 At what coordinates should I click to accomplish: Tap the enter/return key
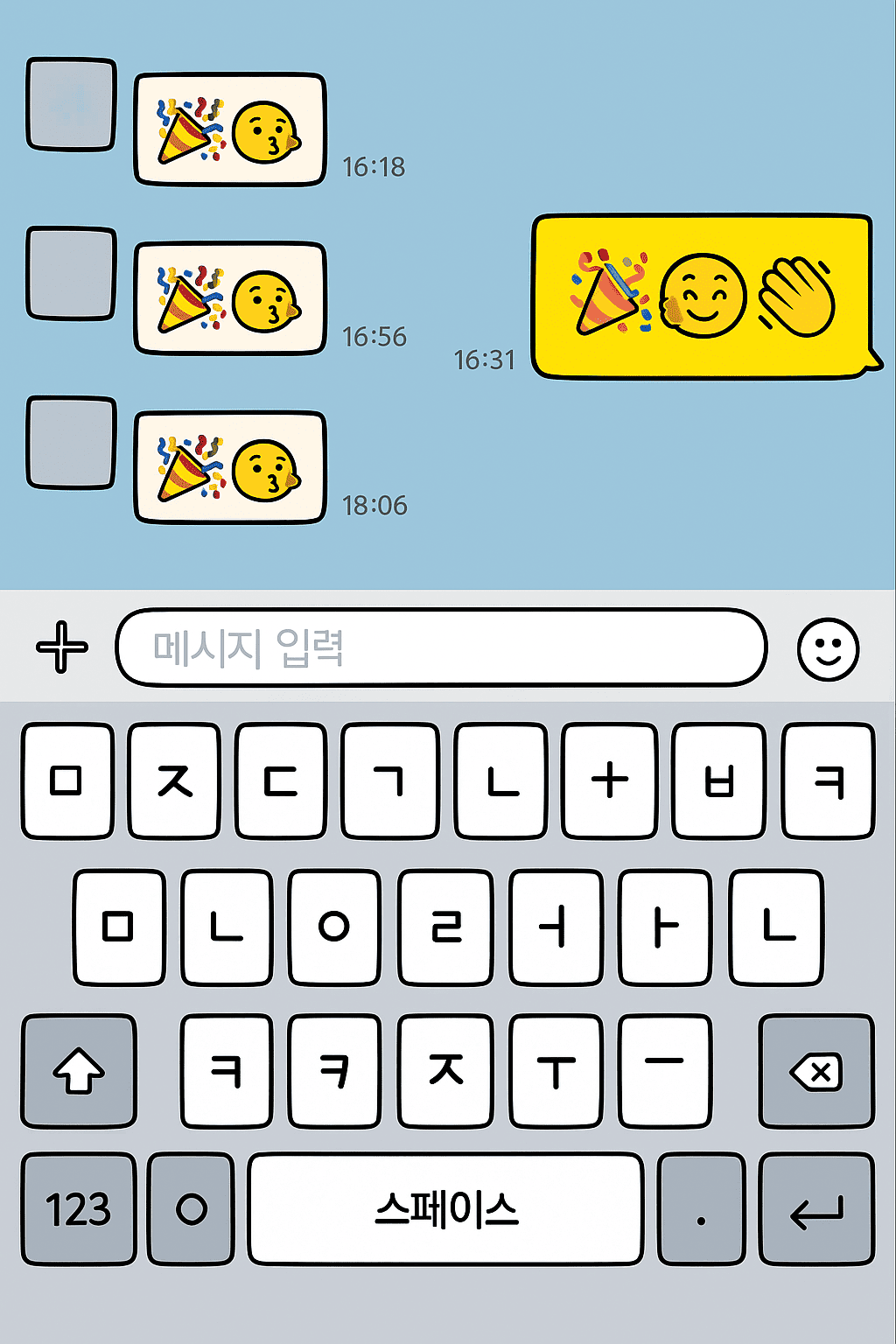pos(817,1211)
